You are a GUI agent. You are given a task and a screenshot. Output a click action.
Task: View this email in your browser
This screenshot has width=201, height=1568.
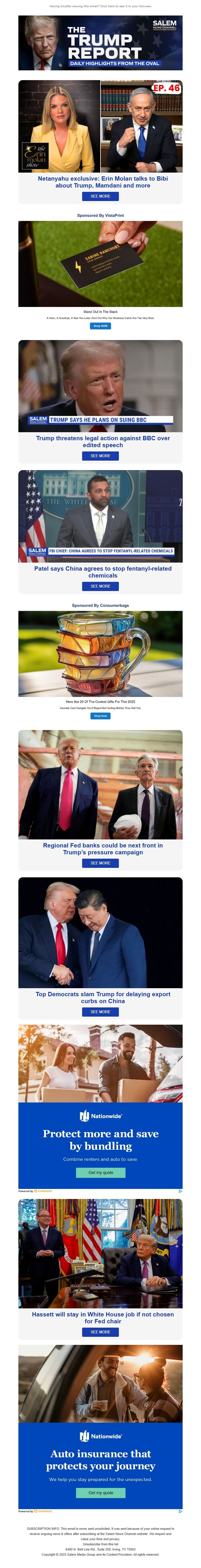pos(100,6)
